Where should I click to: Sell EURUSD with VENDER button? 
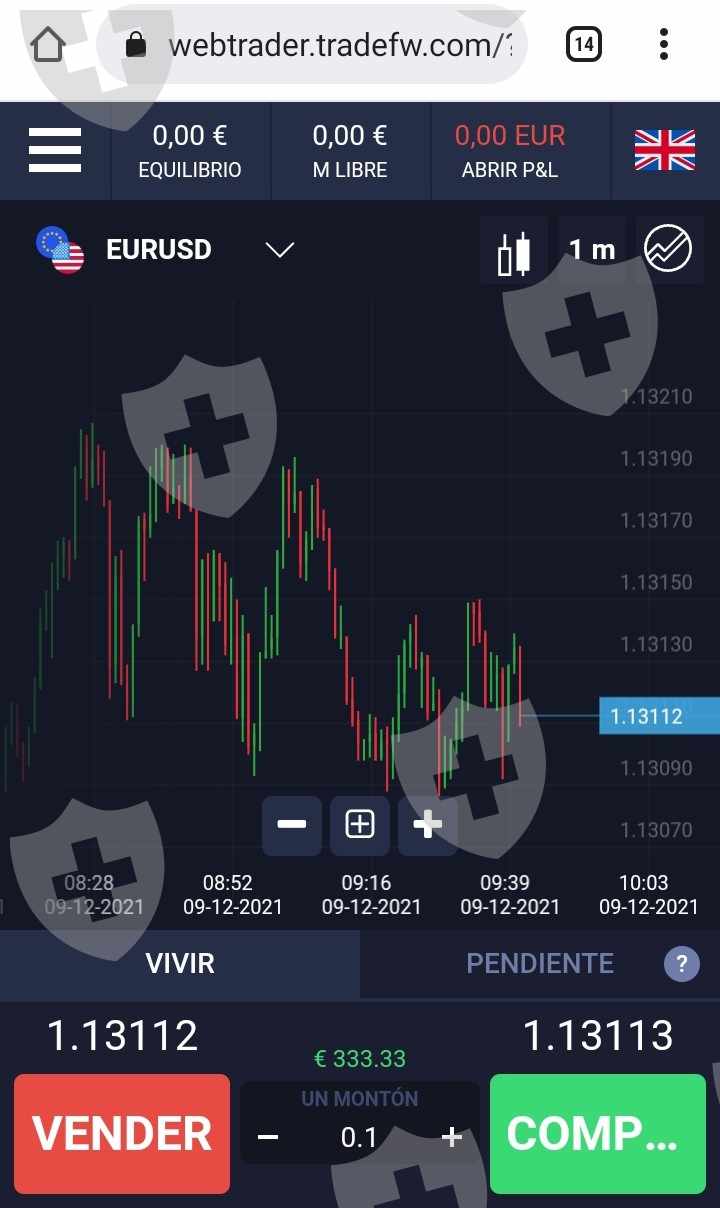pos(122,1134)
